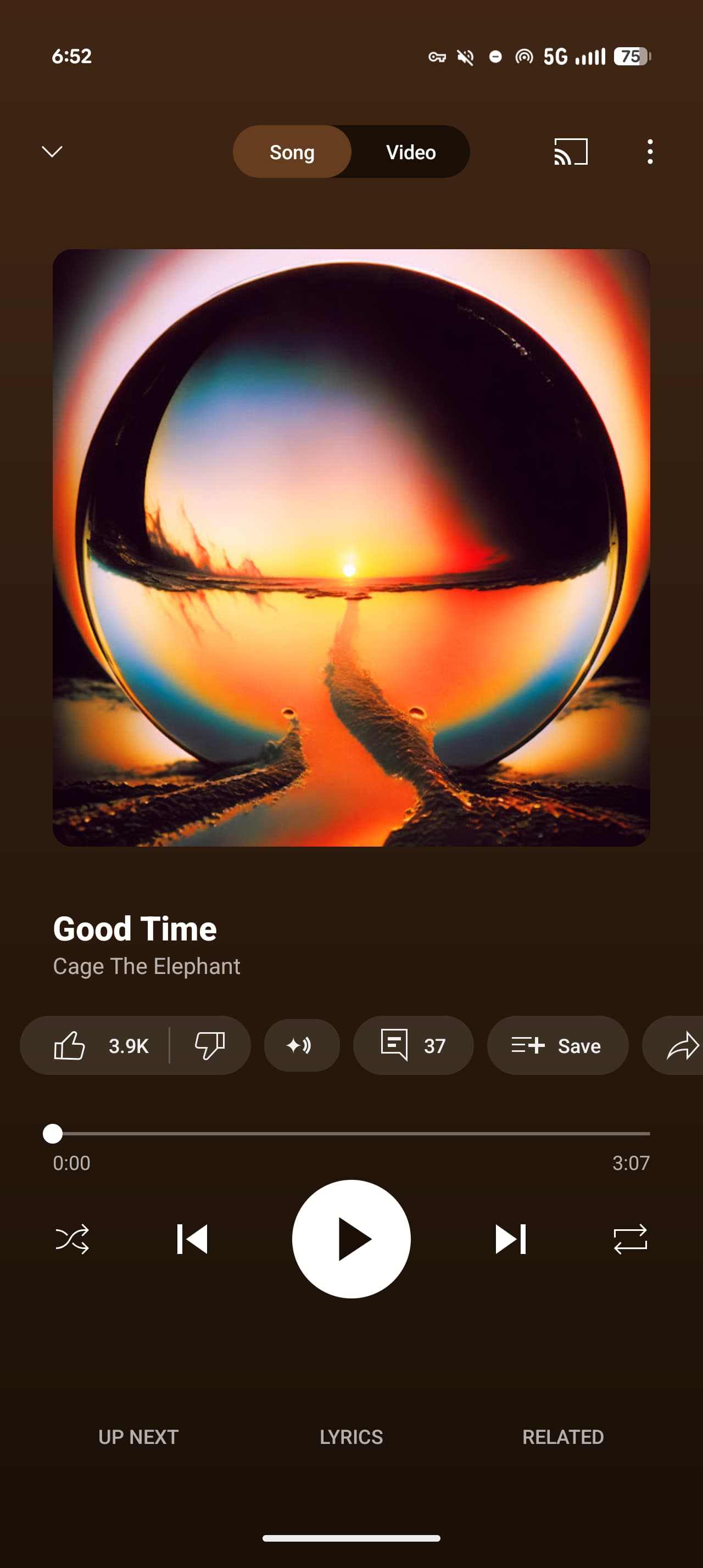Open the Related tab
This screenshot has width=703, height=1568.
tap(562, 1437)
